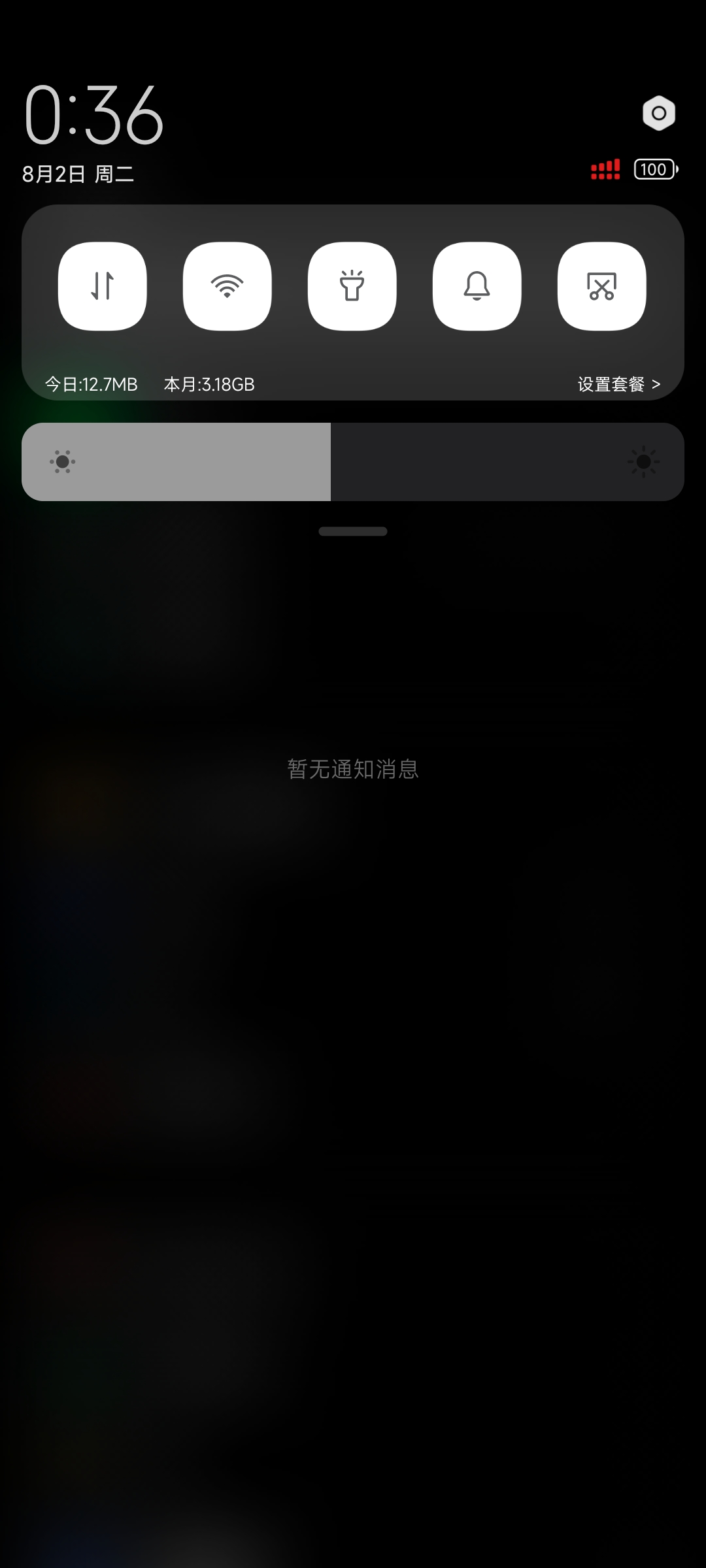
Task: Open settings via the hexagon gear icon
Action: pyautogui.click(x=659, y=113)
